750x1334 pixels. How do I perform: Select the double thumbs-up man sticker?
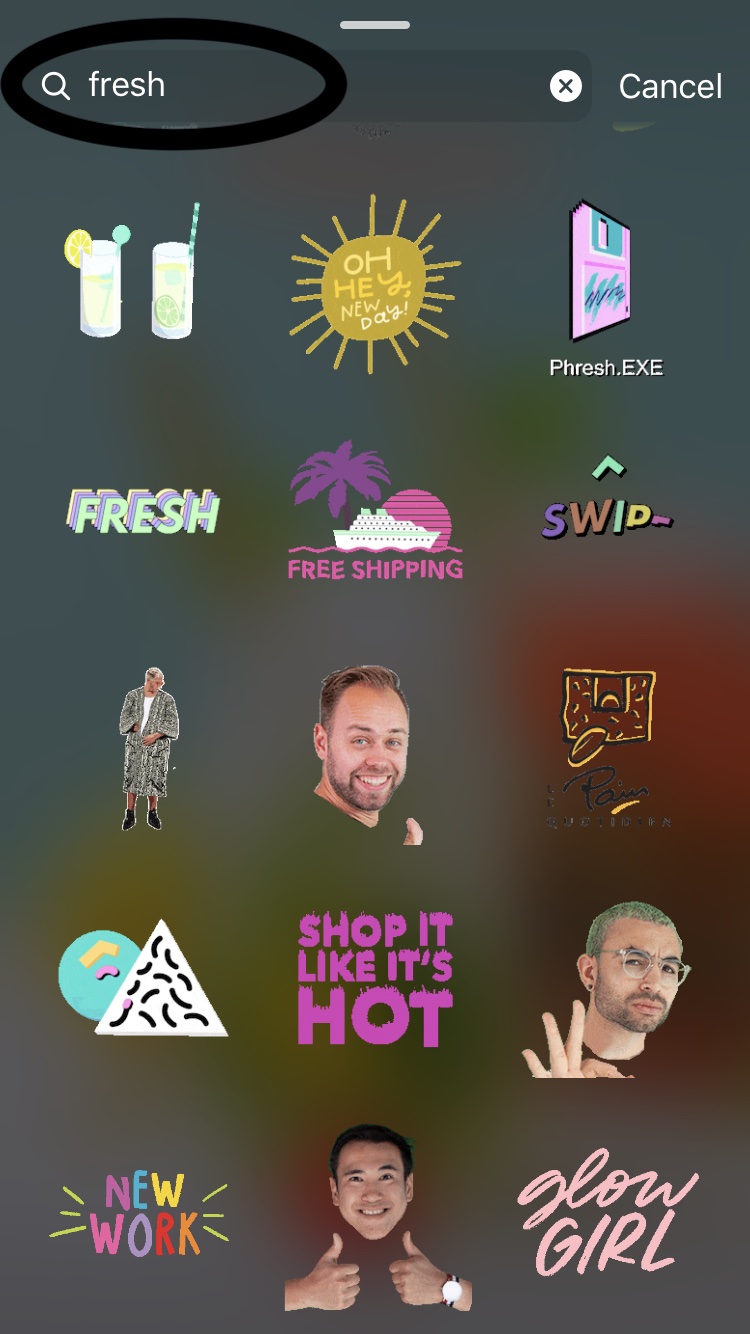(x=376, y=1216)
